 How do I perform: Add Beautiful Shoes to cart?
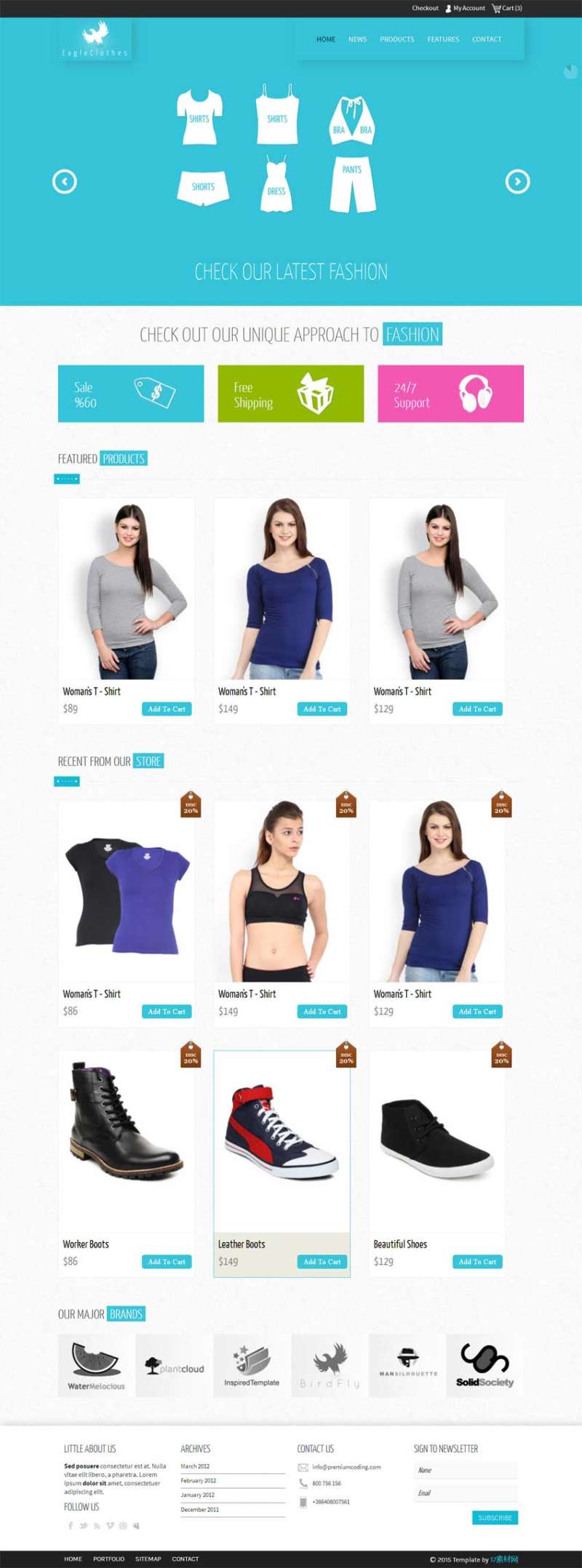tap(477, 1262)
